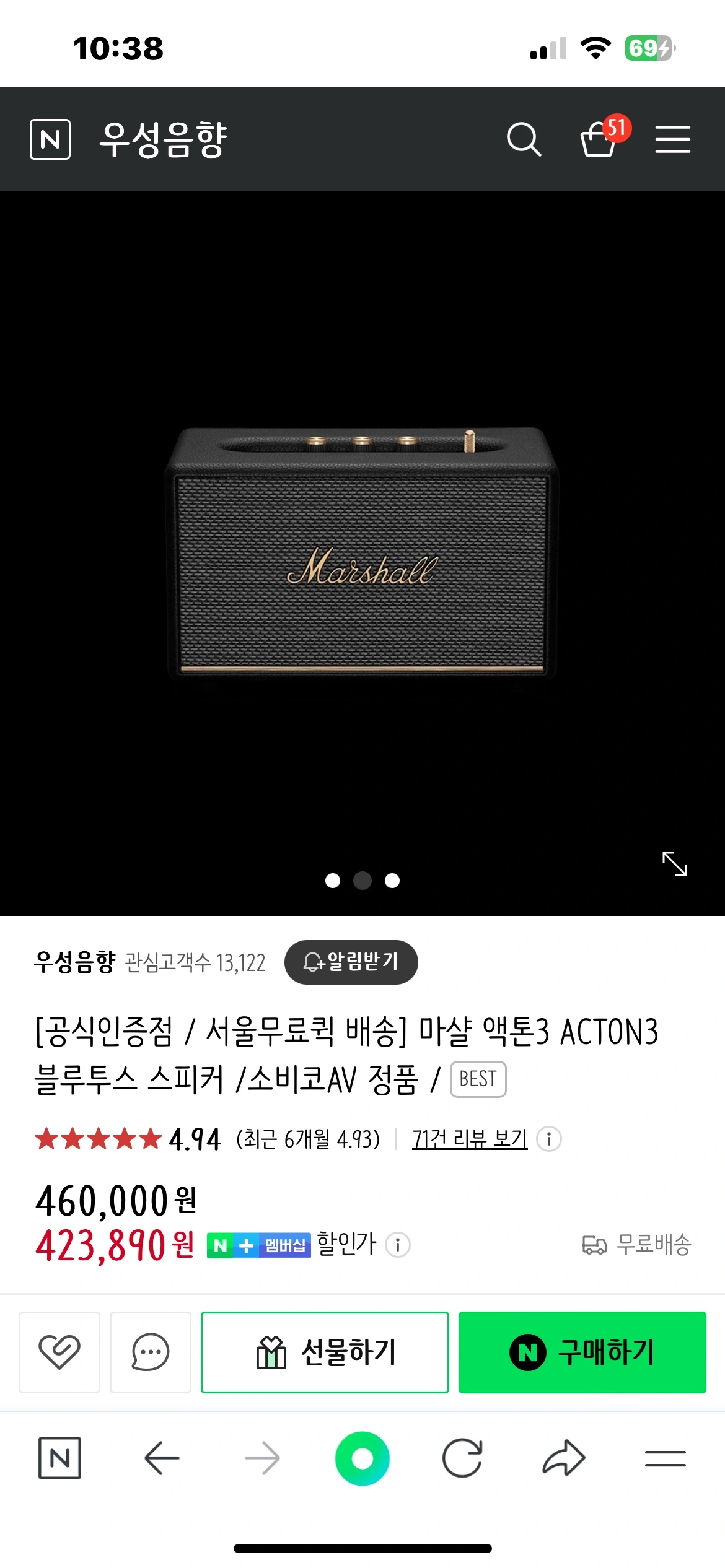Go back to previous page
Screen dimensions: 725x1568
click(x=162, y=1458)
